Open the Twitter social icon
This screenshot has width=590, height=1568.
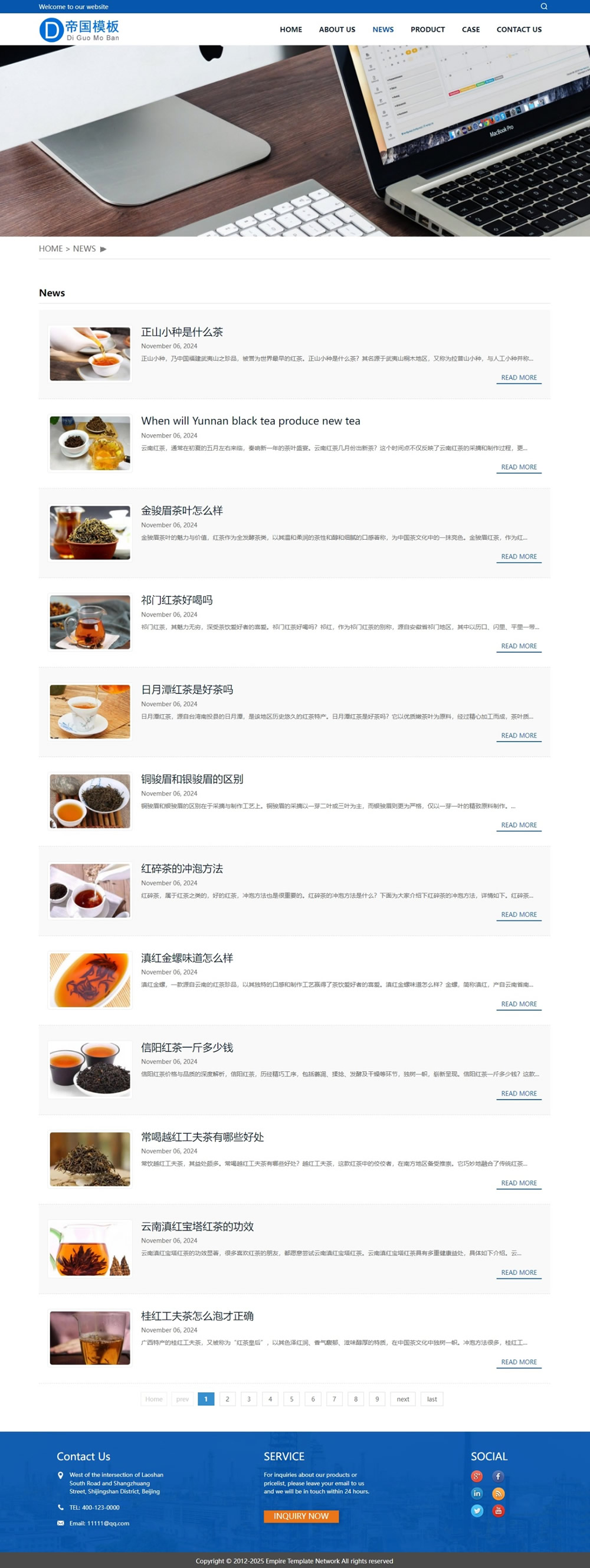tap(477, 1510)
